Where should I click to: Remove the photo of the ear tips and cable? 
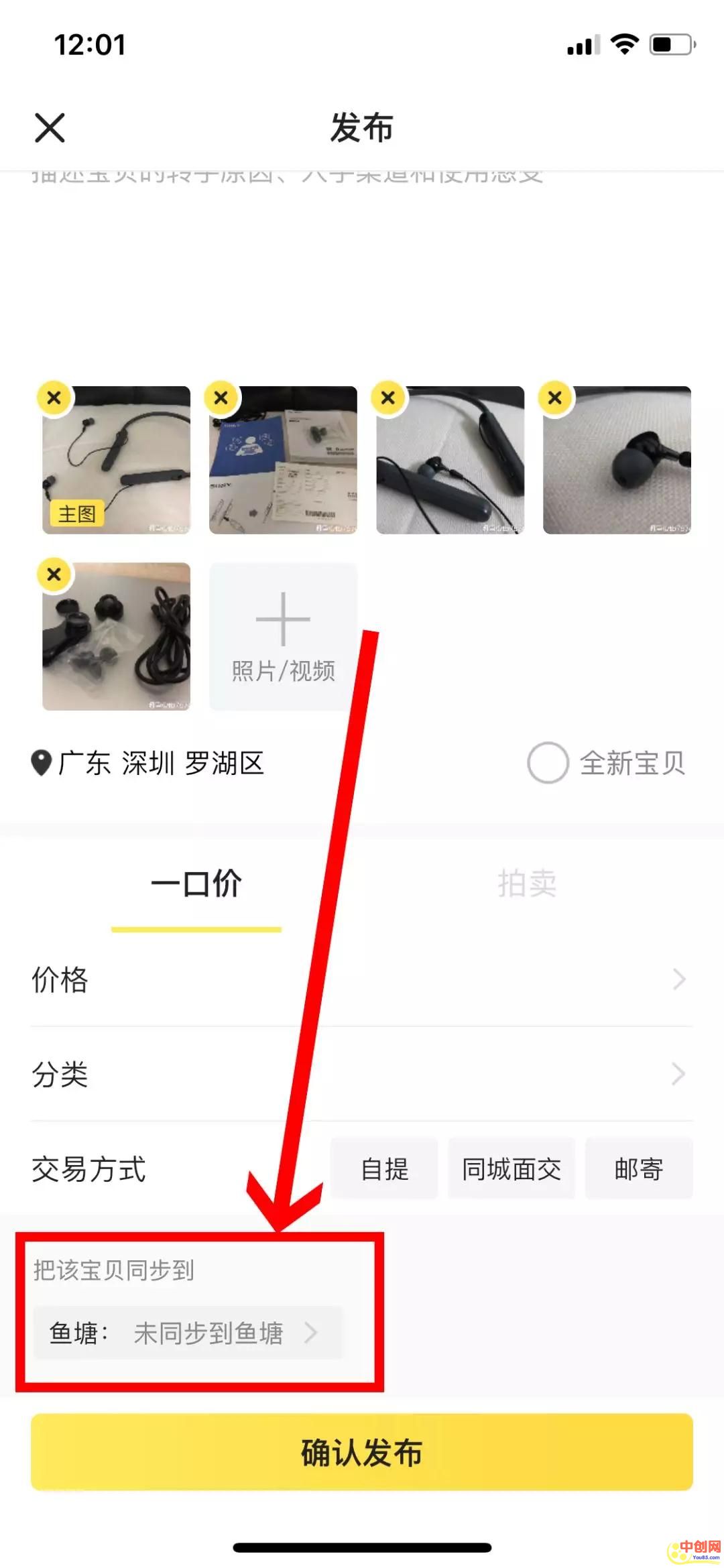click(x=54, y=575)
